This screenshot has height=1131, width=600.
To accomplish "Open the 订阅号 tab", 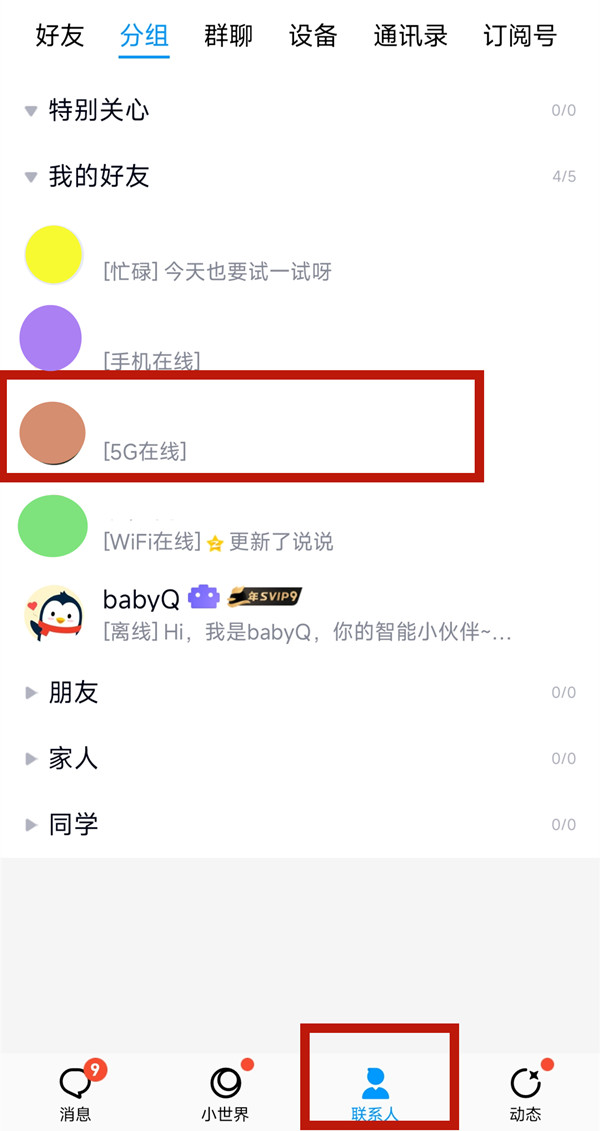I will (x=520, y=36).
